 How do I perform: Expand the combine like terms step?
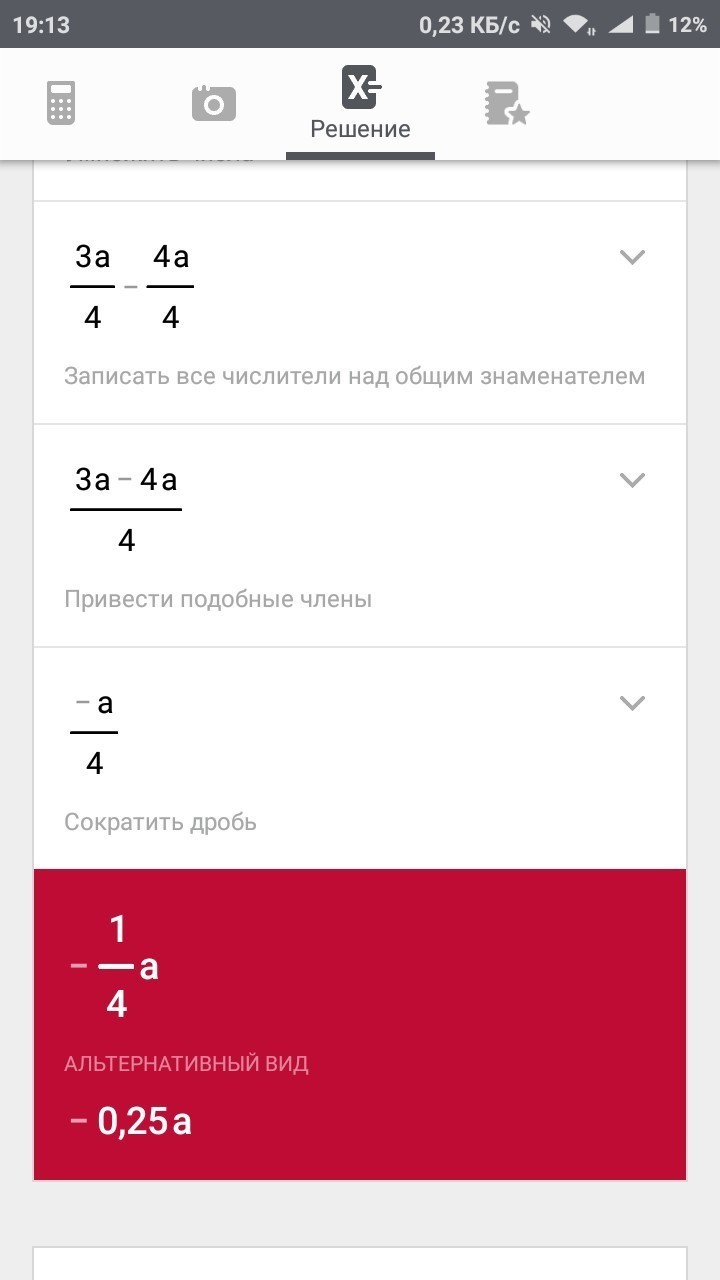tap(632, 480)
